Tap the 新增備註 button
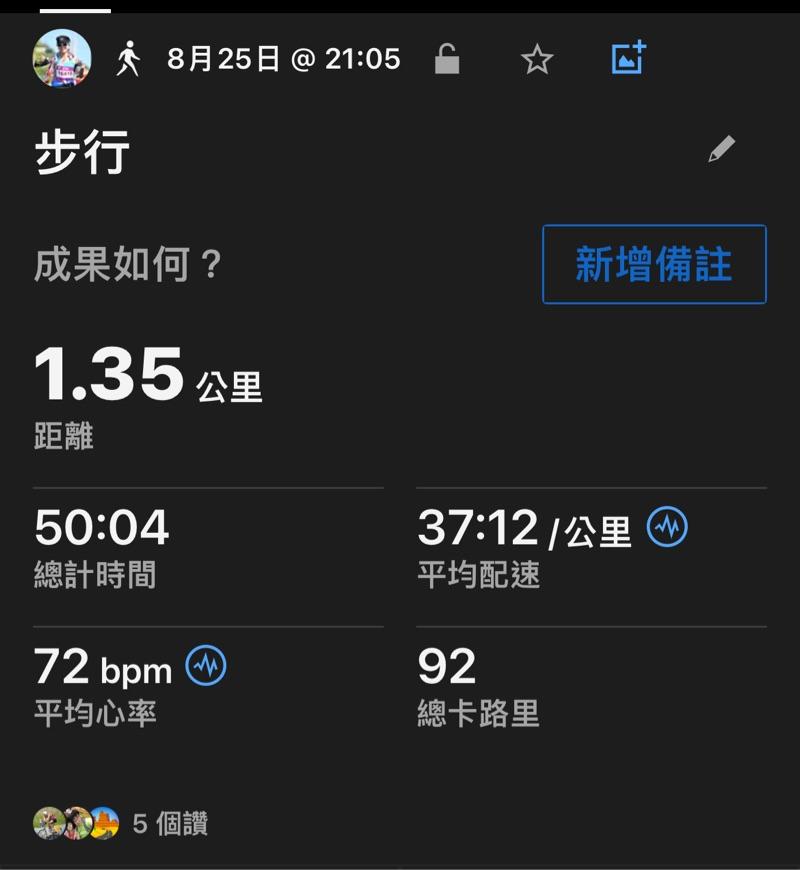 654,264
